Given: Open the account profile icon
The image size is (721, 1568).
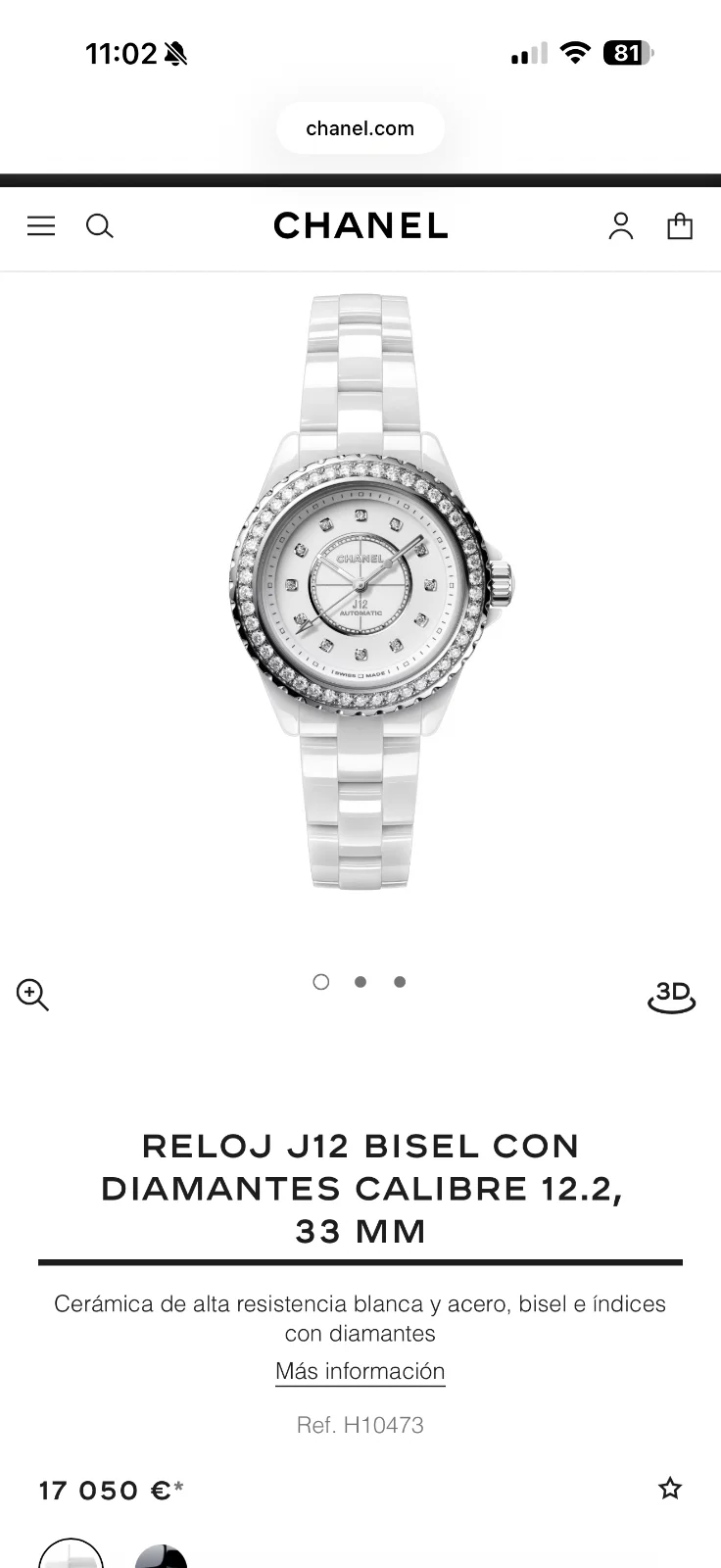Looking at the screenshot, I should (621, 226).
